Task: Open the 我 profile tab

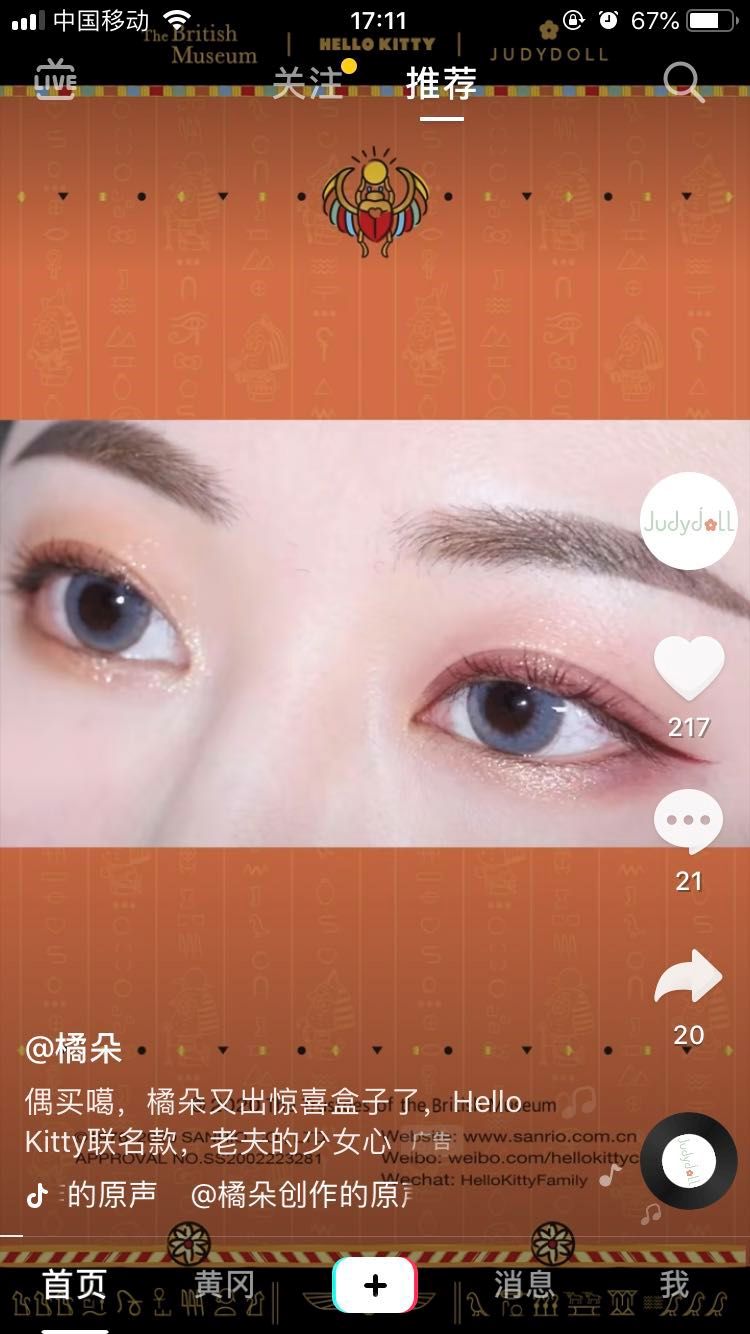Action: (x=675, y=1285)
